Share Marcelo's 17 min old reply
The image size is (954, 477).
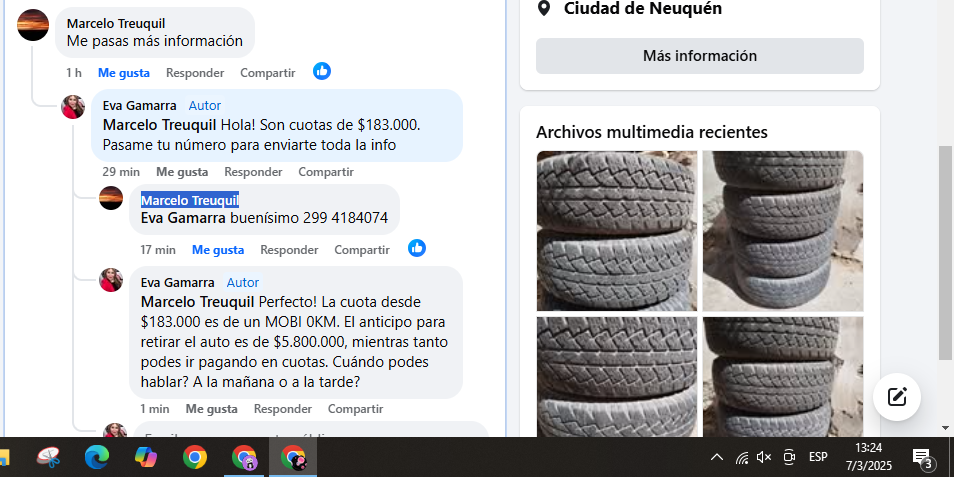[362, 250]
